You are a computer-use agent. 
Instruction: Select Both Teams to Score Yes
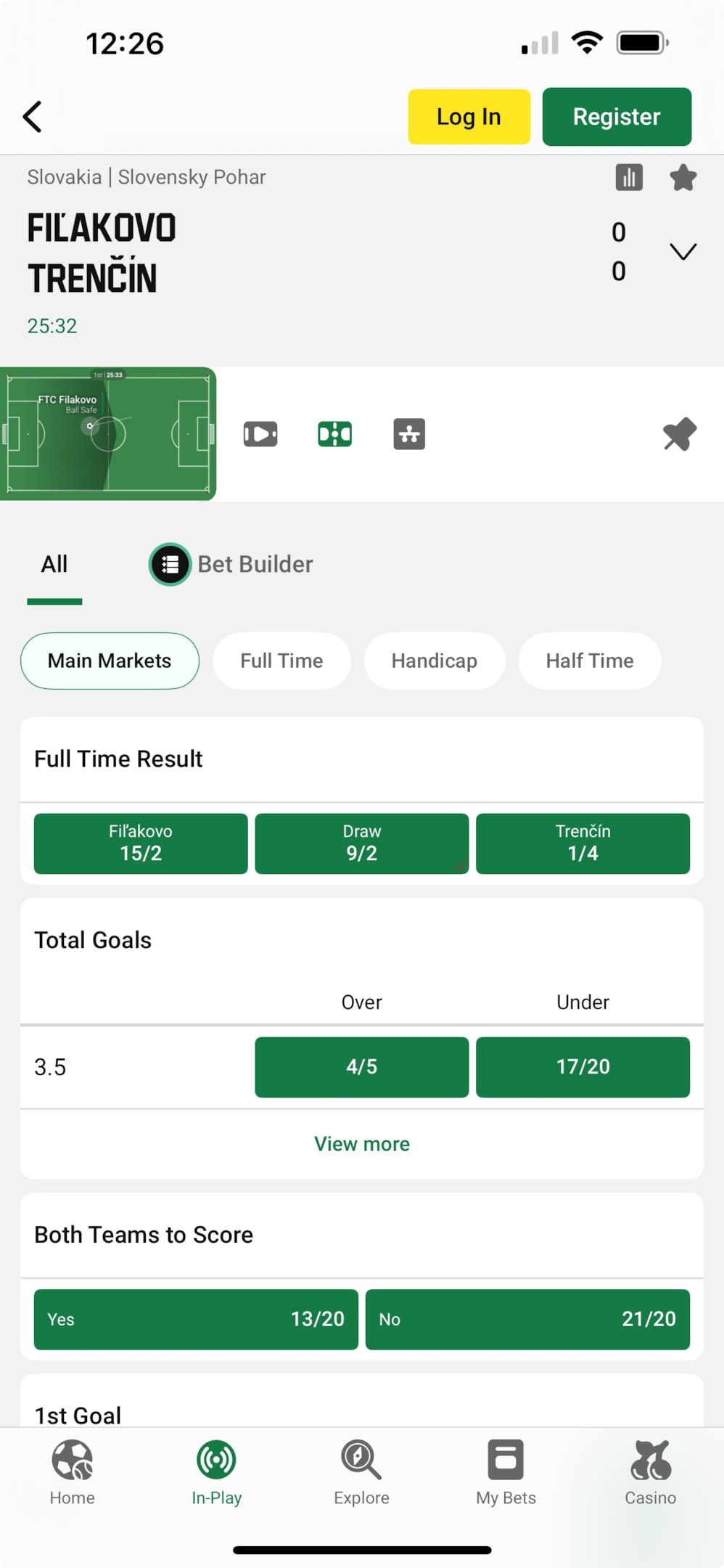pyautogui.click(x=196, y=1319)
